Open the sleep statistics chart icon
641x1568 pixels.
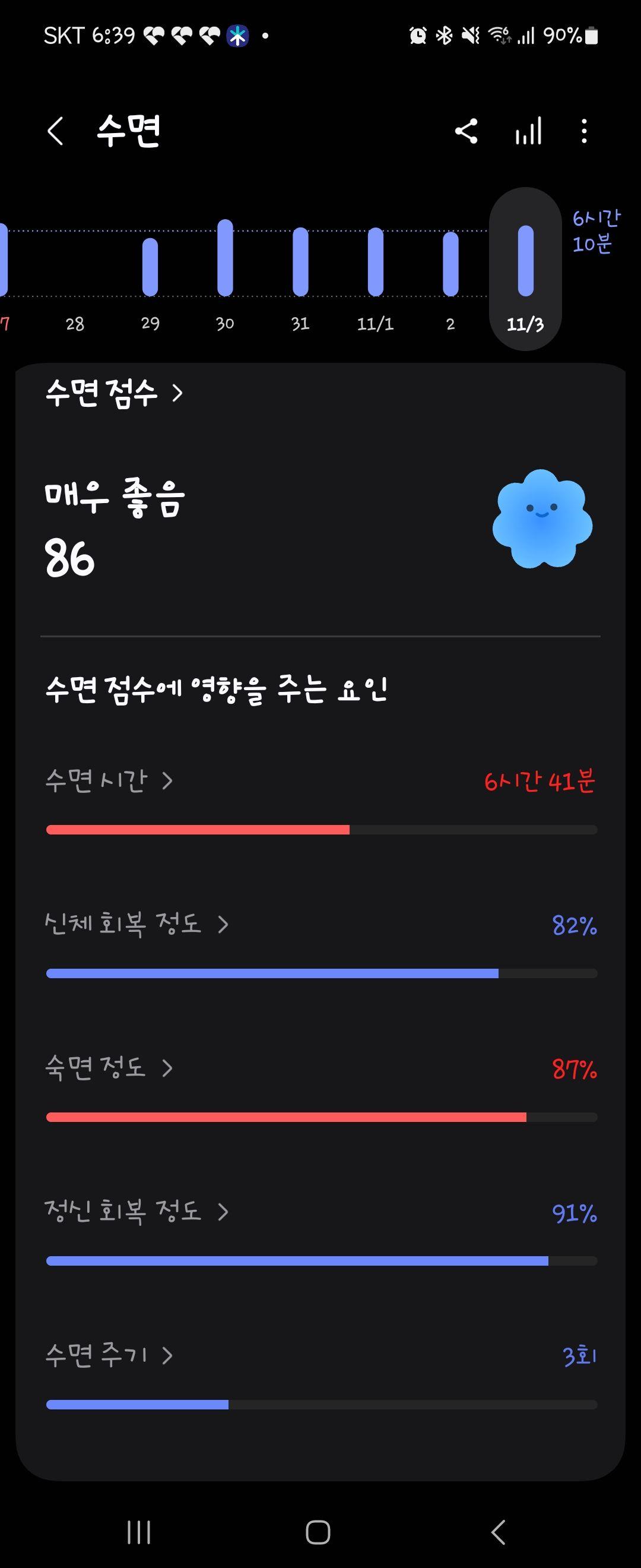528,131
